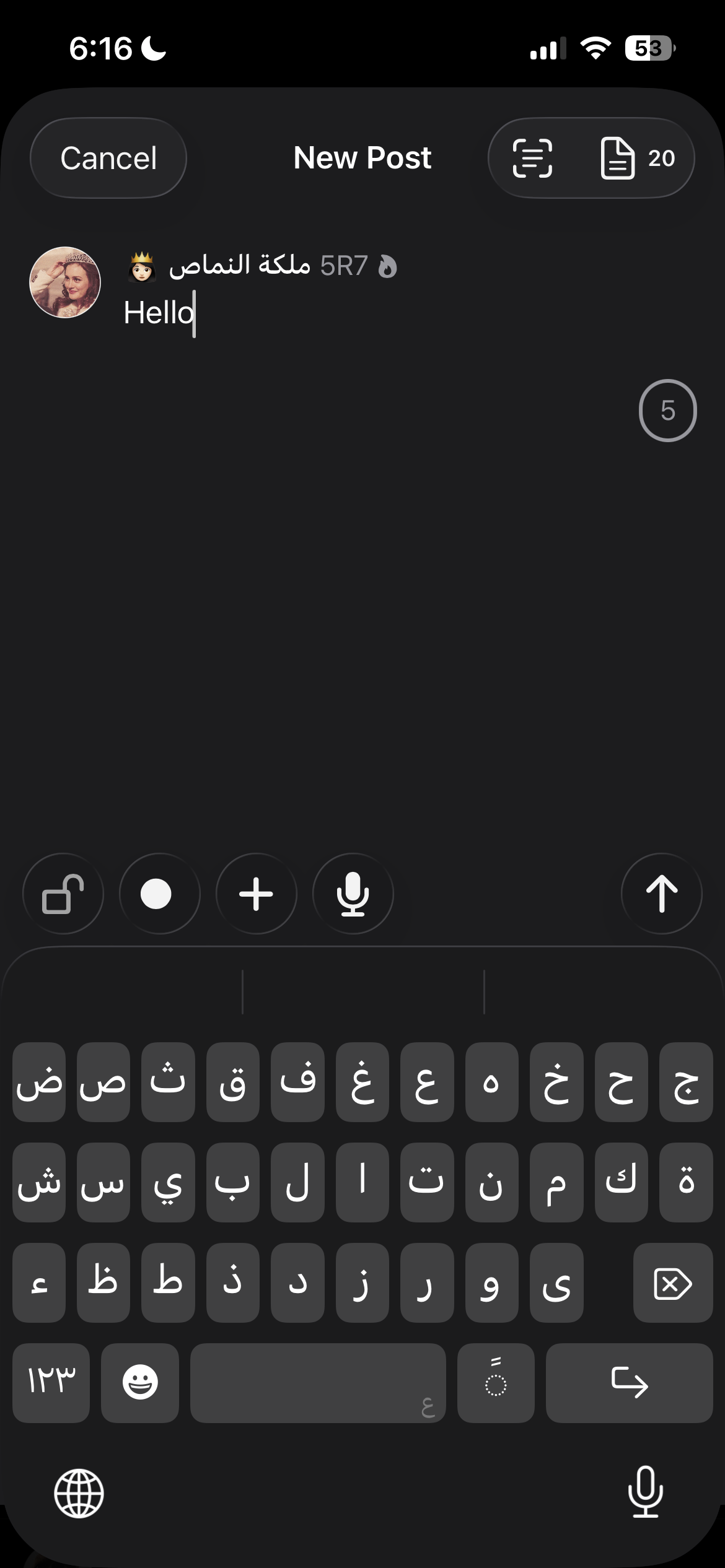Insert a new line with return key
This screenshot has width=725, height=1568.
tap(629, 1383)
